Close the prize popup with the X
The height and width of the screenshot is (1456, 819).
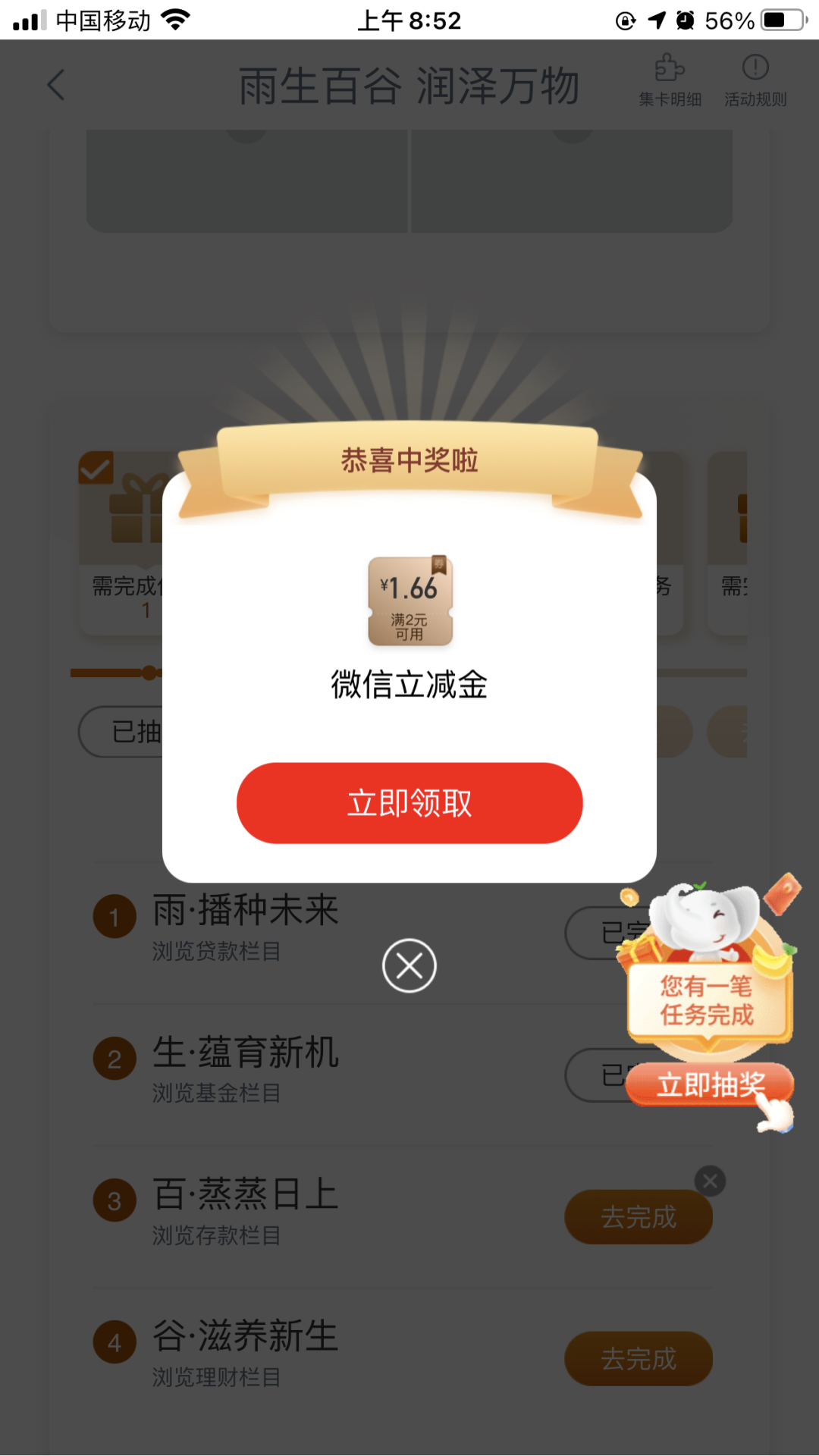coord(409,965)
